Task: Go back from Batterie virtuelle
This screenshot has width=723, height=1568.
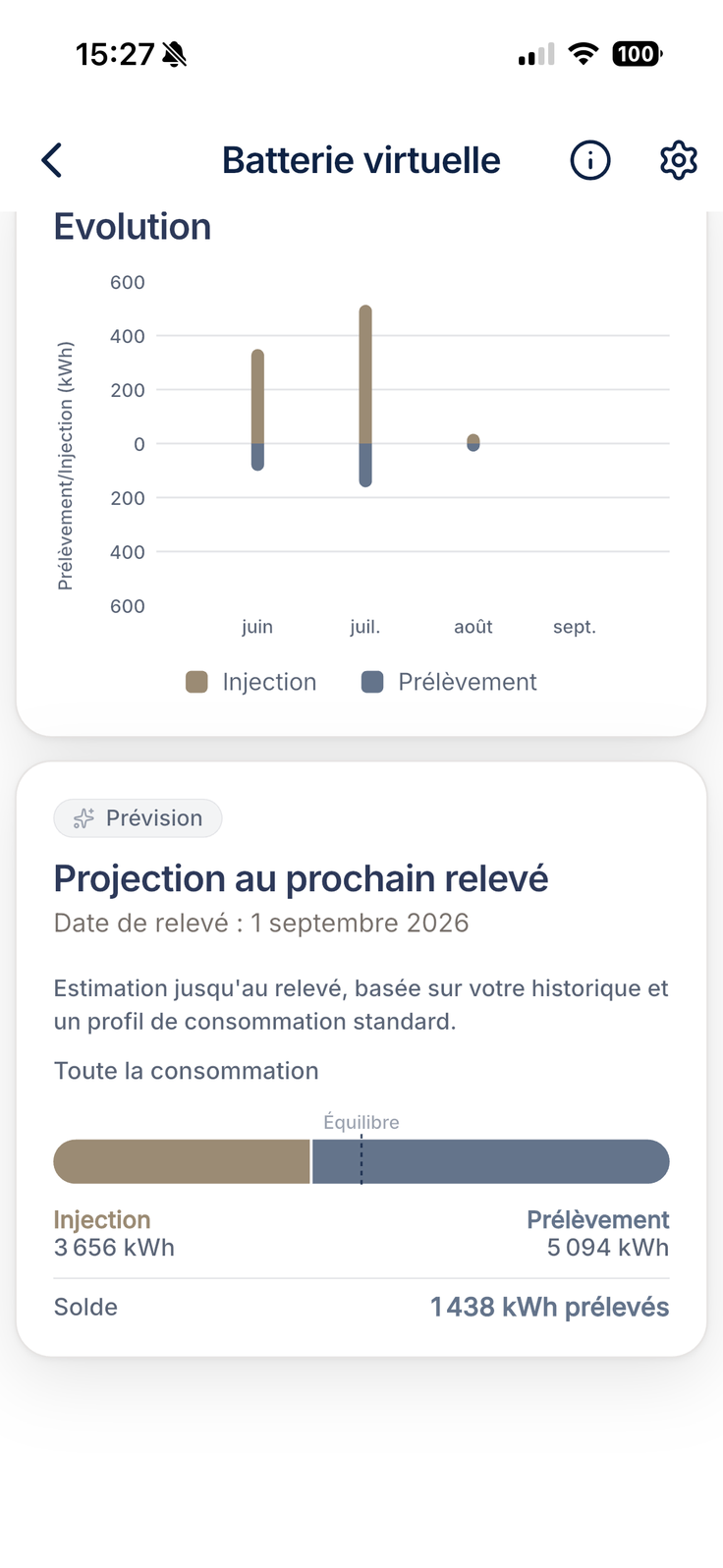Action: (x=52, y=160)
